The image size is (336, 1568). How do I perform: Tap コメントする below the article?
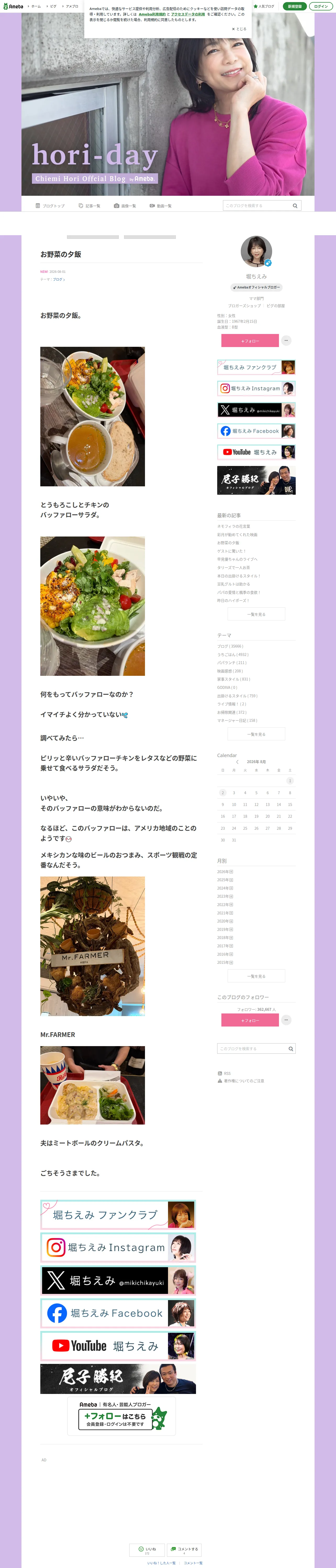(184, 1550)
